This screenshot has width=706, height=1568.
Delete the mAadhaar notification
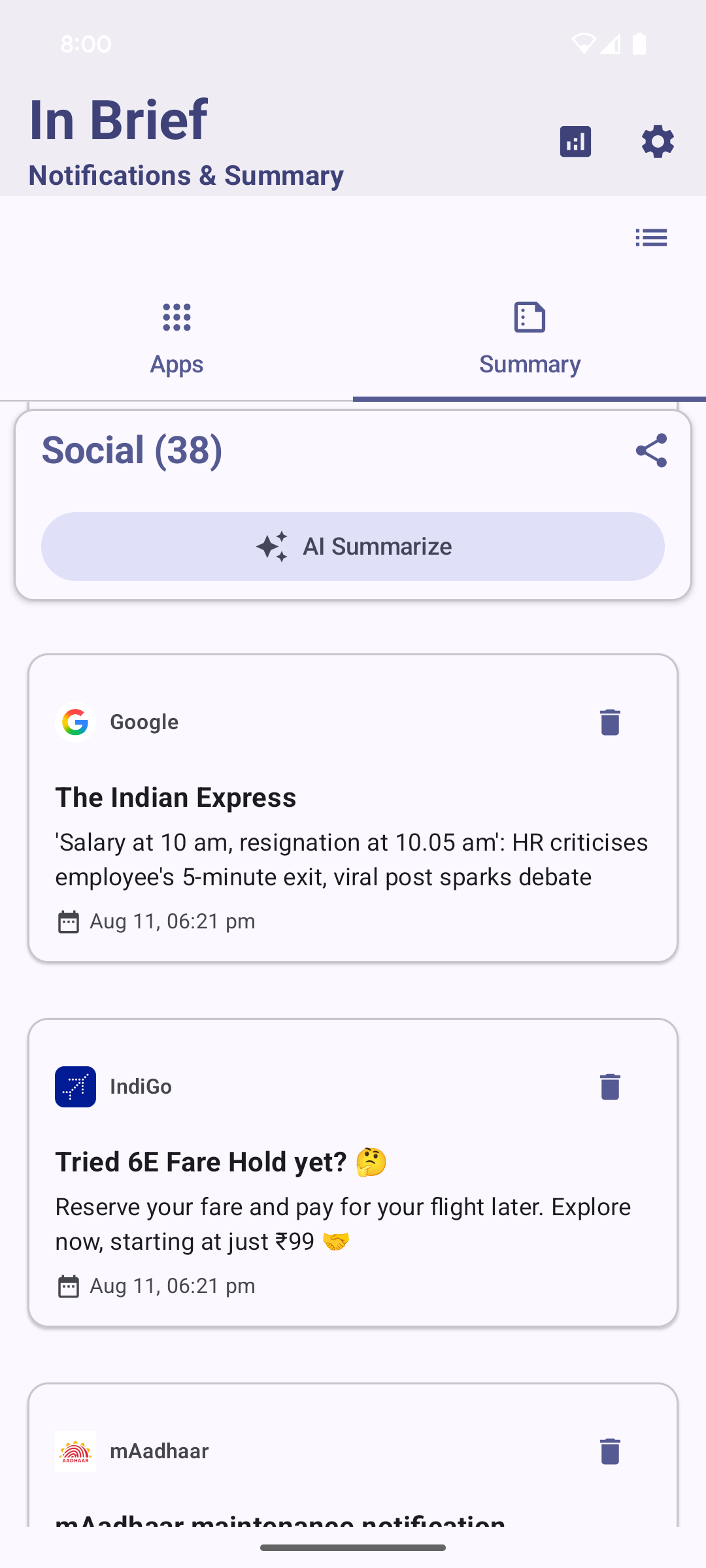click(610, 1451)
